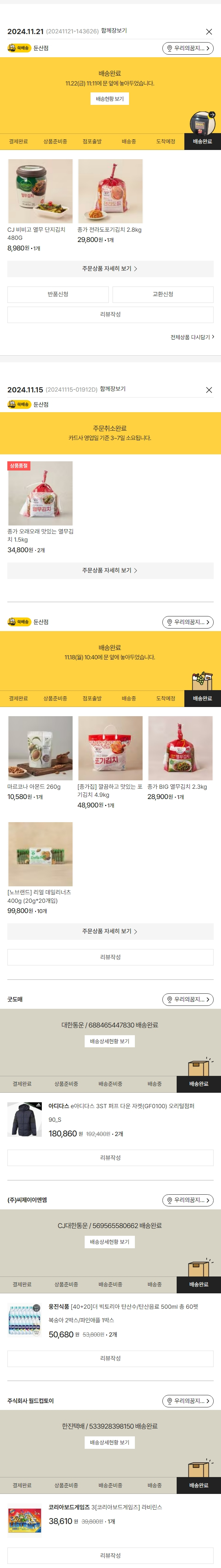Open CJ 비비고 열무 단지김치 product
221x1568 pixels.
coord(40,191)
